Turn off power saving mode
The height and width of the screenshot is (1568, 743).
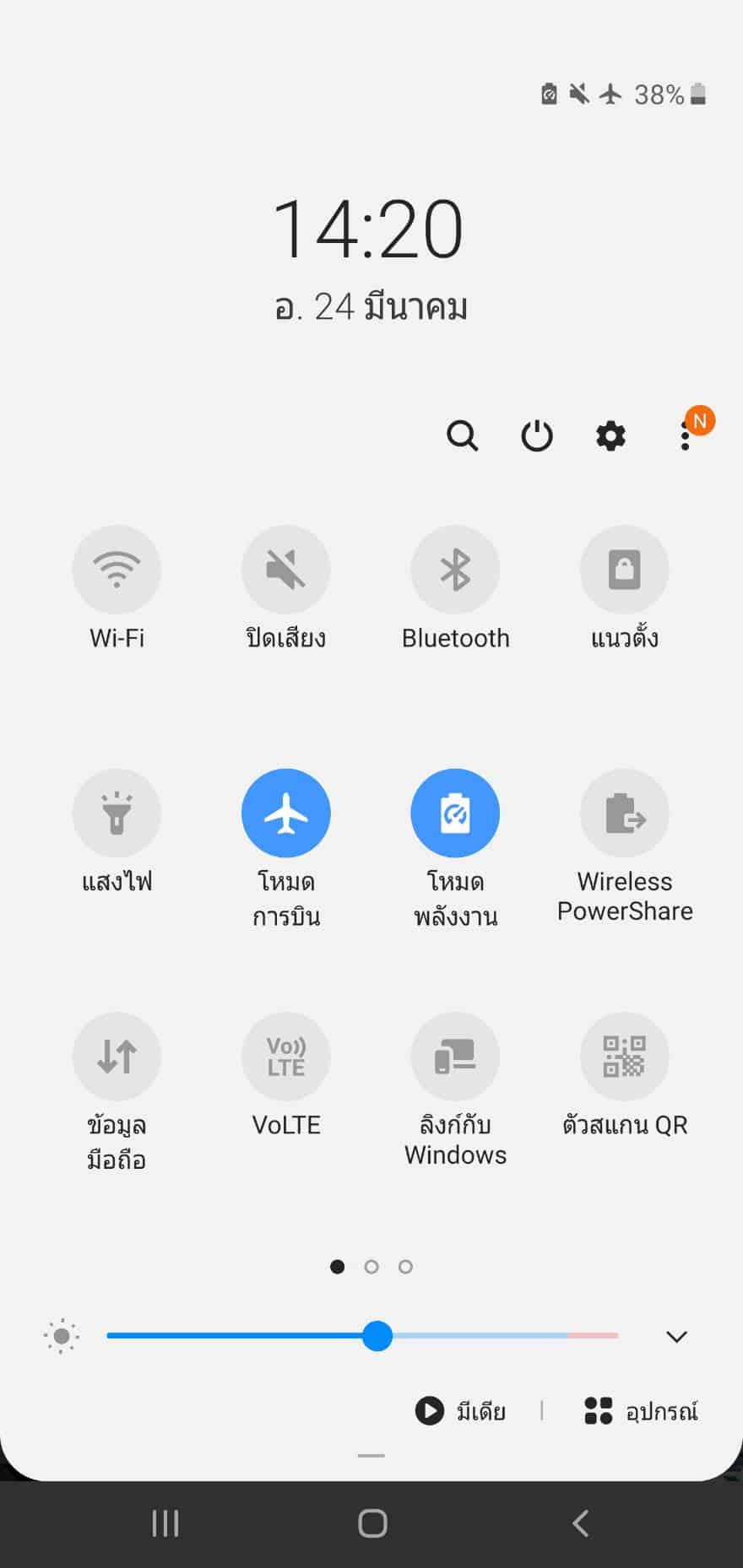[455, 813]
